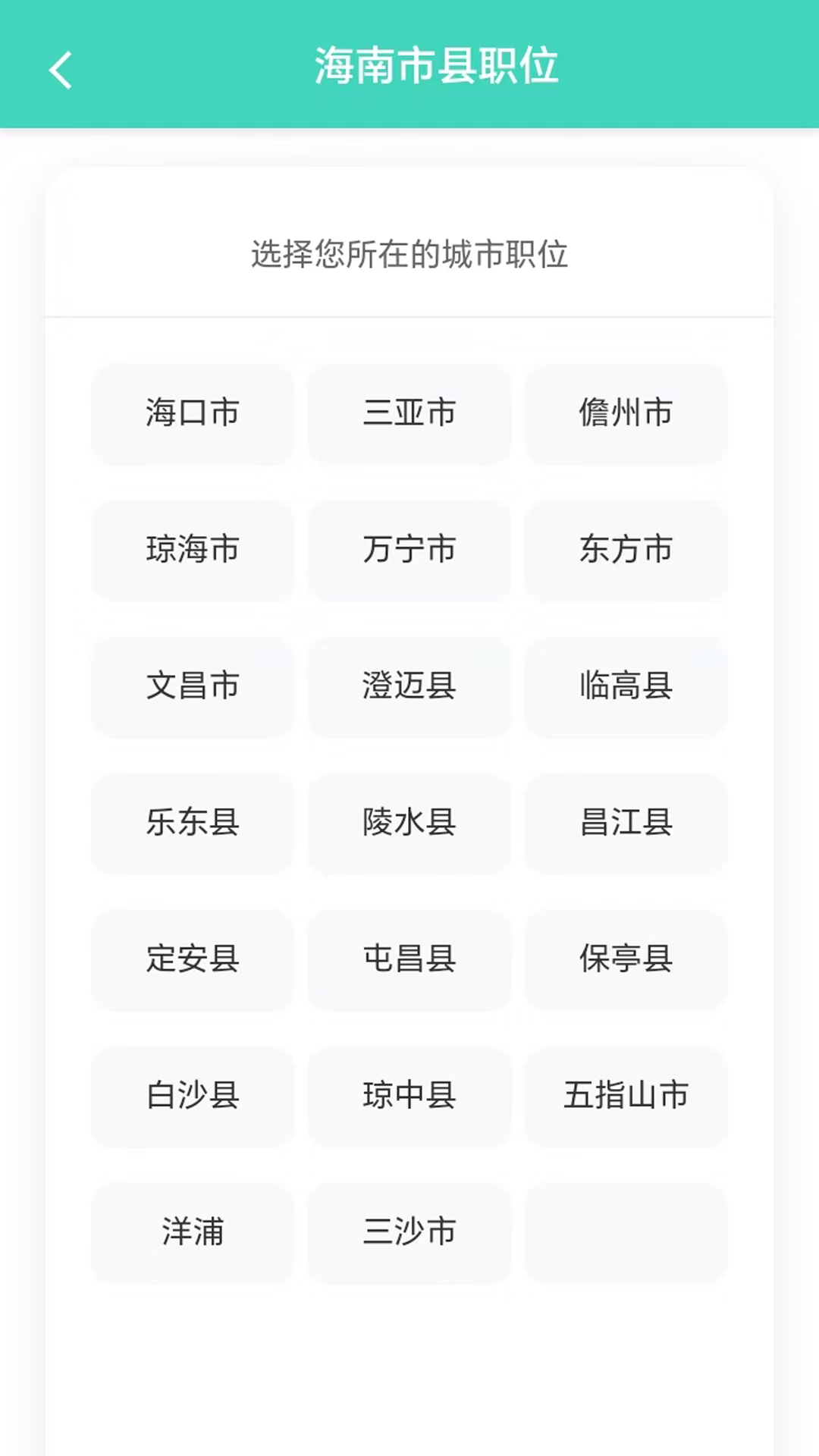This screenshot has height=1456, width=819.
Task: Click 澄迈县 in the grid
Action: [409, 687]
